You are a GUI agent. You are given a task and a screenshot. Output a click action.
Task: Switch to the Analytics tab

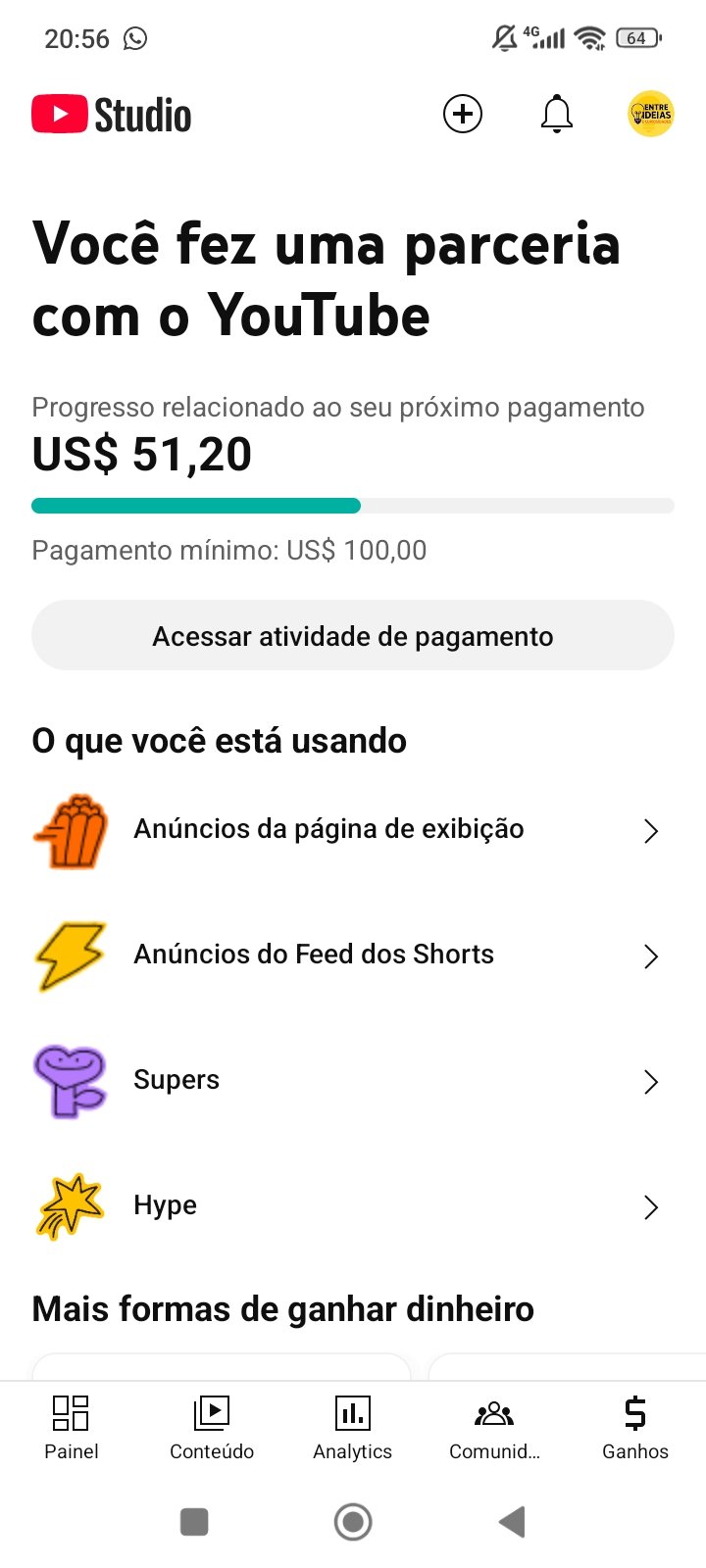pyautogui.click(x=353, y=1427)
